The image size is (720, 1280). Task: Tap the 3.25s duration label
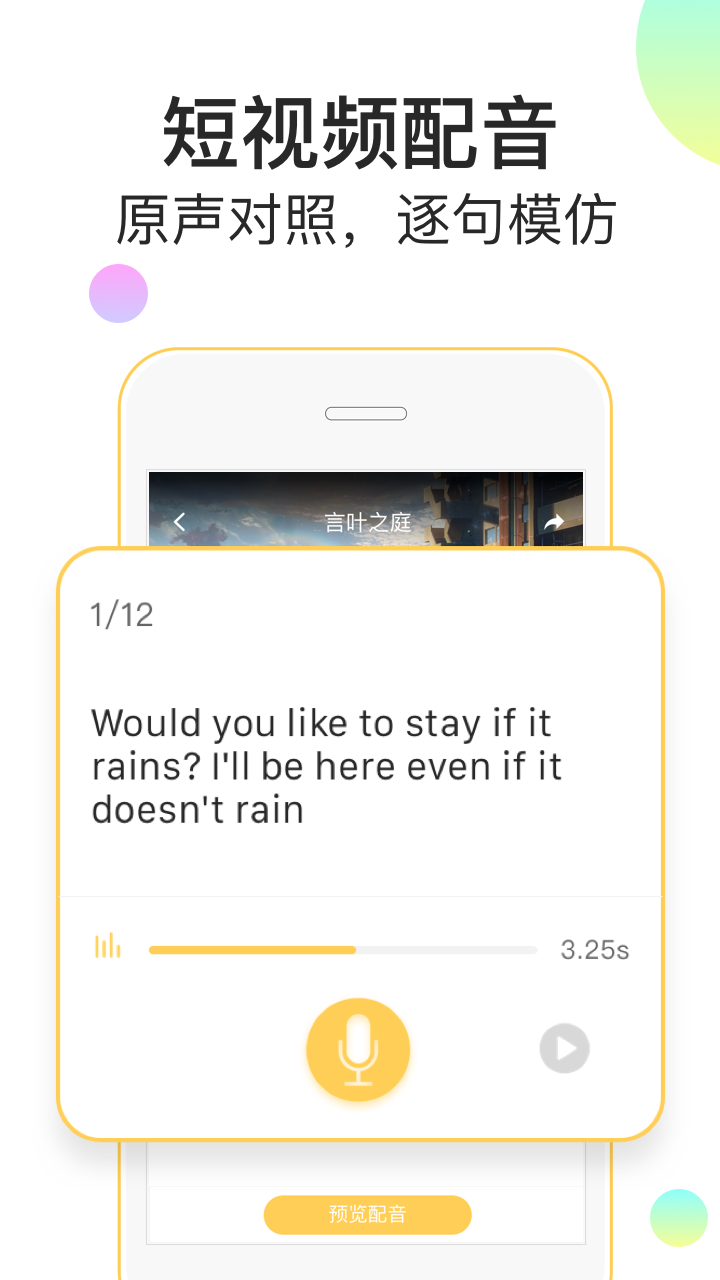597,949
